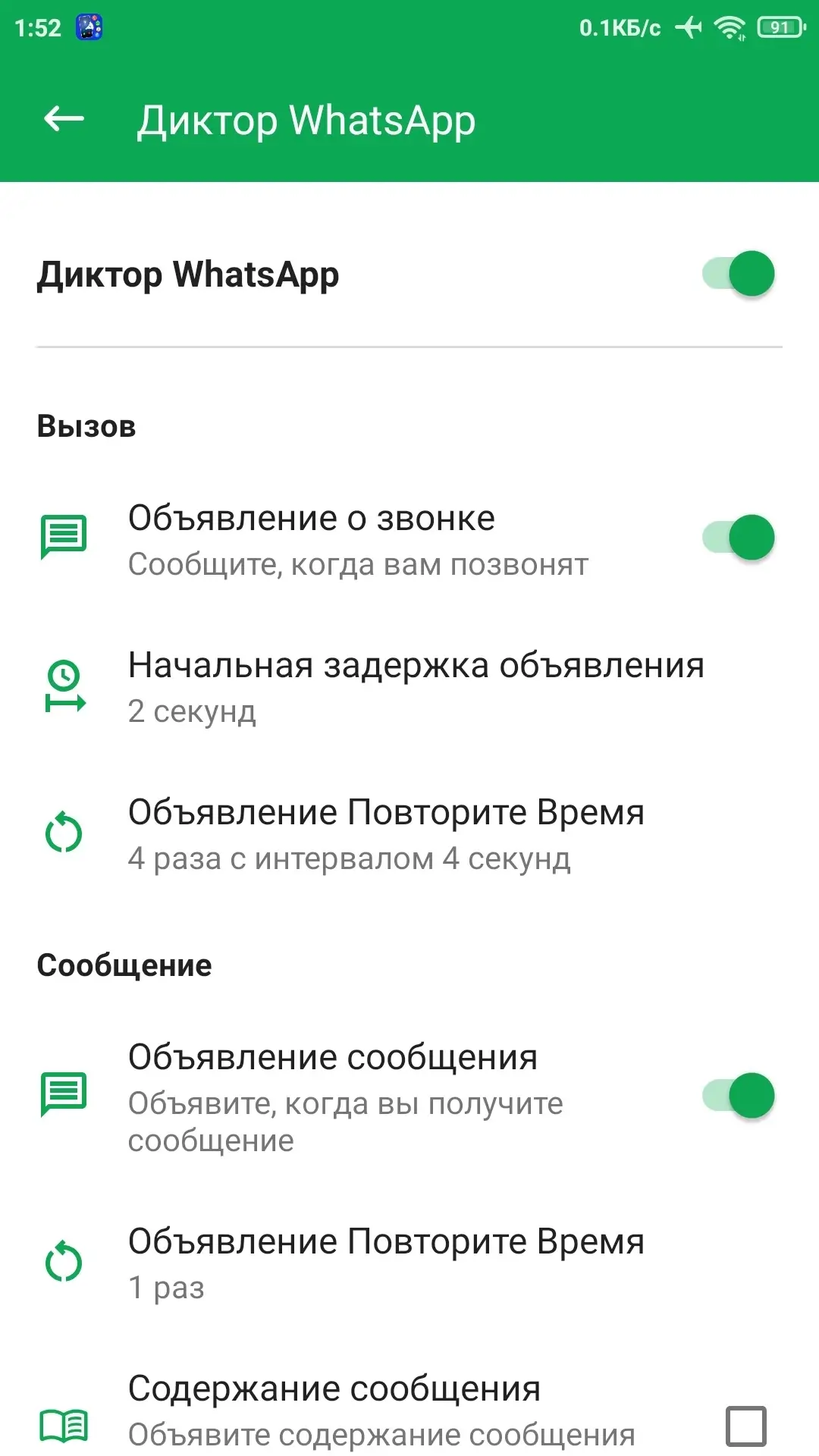
Task: Open the repeat setting showing 1 раз
Action: pos(409,1263)
